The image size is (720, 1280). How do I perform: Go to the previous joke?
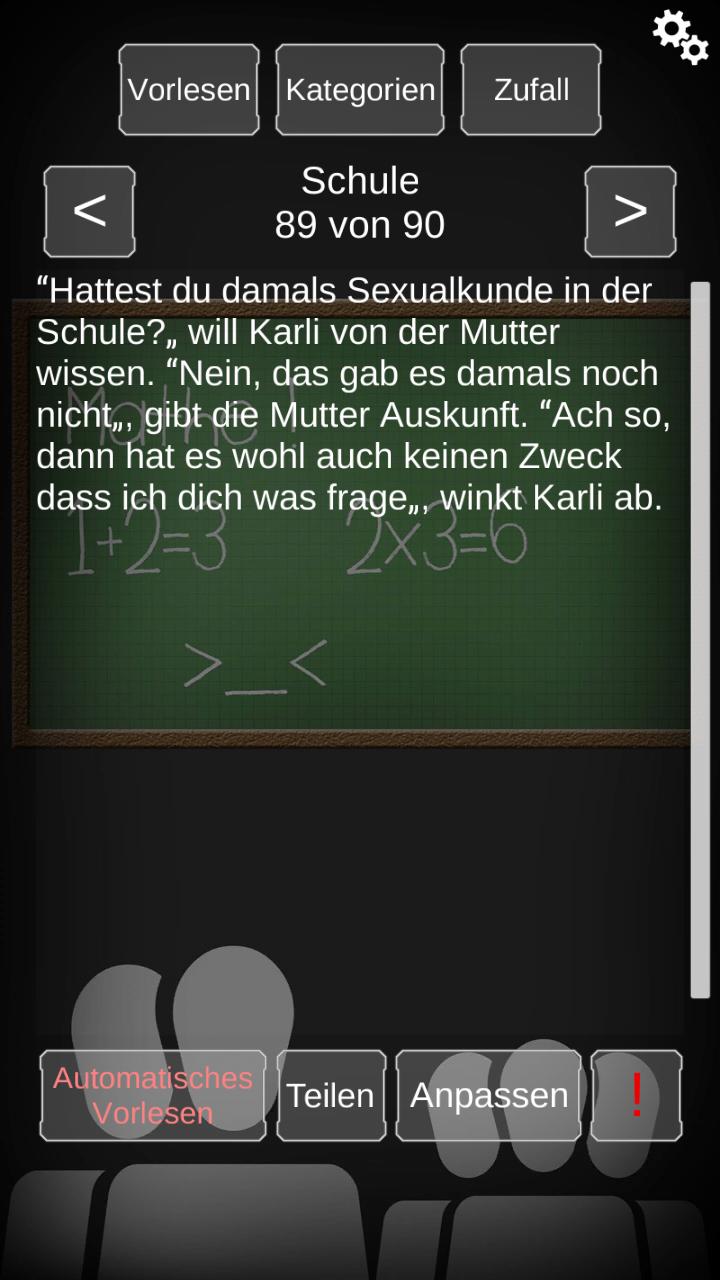pyautogui.click(x=90, y=211)
